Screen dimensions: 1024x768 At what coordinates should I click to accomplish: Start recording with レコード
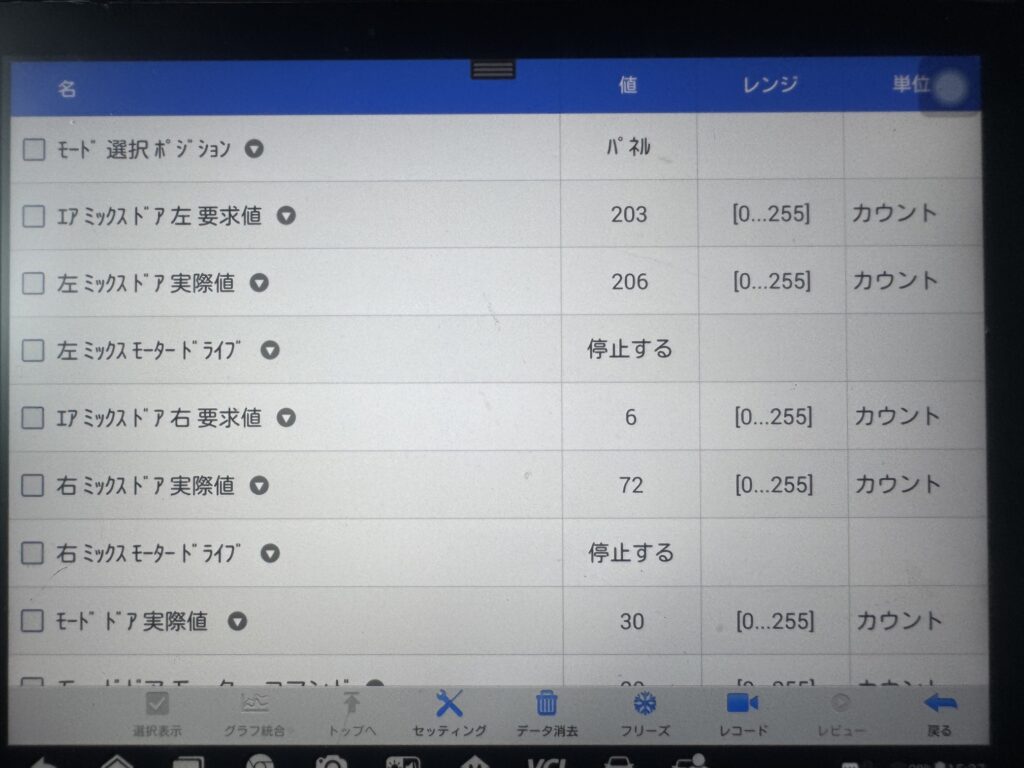coord(742,713)
